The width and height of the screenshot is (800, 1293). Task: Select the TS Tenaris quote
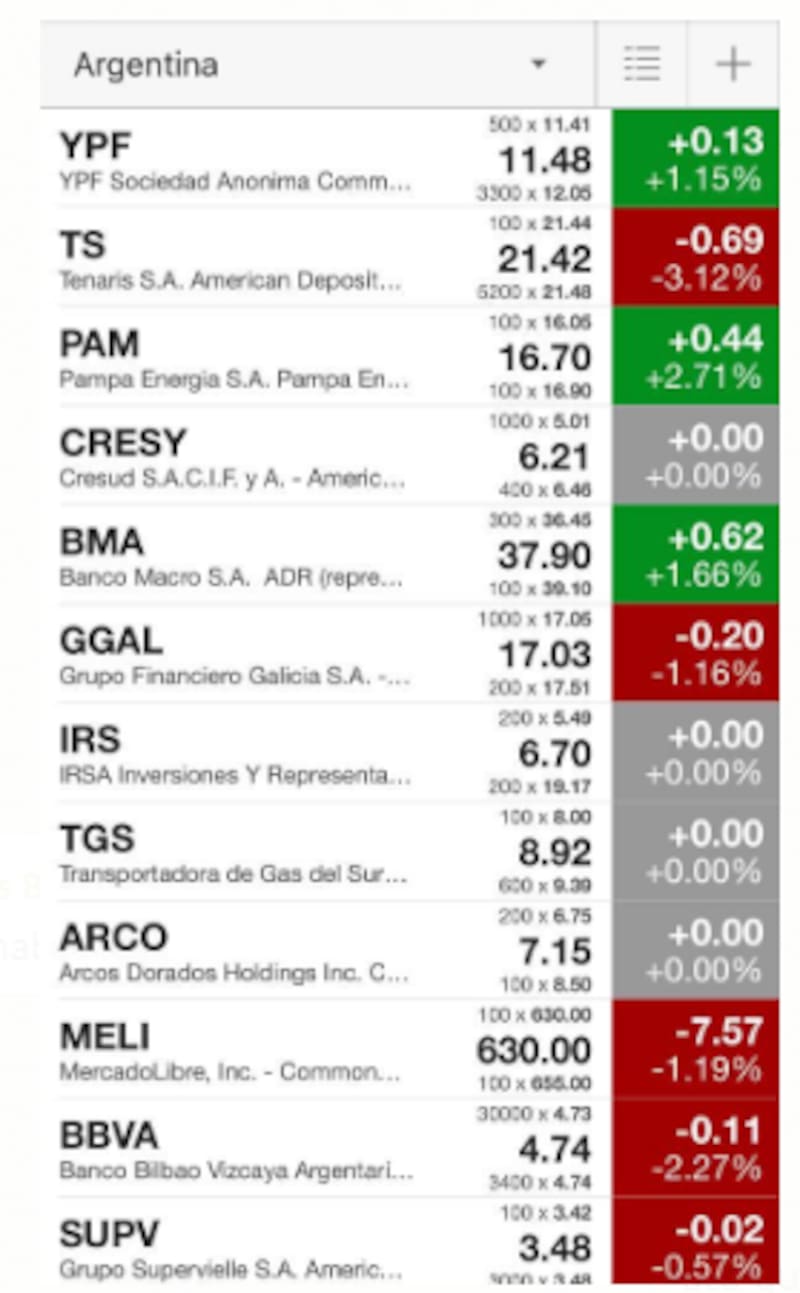click(235, 258)
